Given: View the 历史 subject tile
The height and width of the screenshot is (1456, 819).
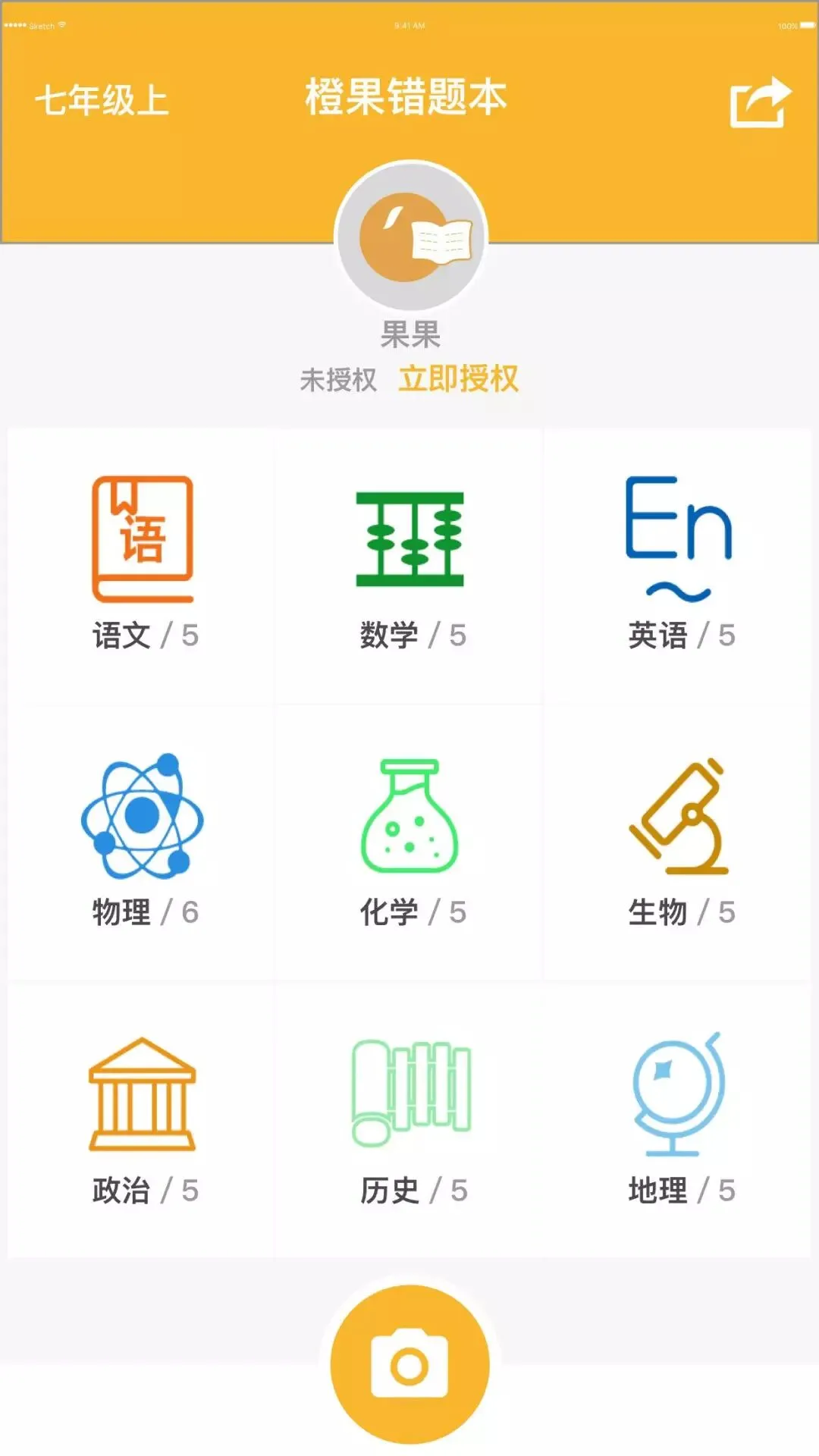Looking at the screenshot, I should (409, 1121).
